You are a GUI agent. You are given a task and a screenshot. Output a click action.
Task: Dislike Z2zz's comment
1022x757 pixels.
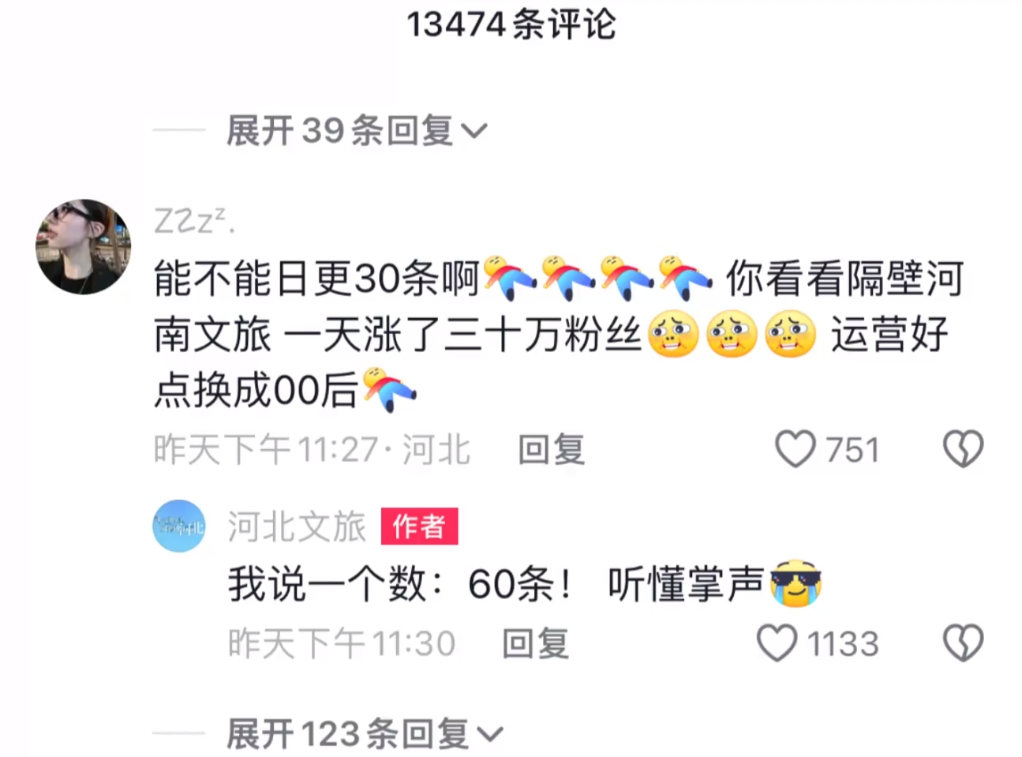(963, 450)
